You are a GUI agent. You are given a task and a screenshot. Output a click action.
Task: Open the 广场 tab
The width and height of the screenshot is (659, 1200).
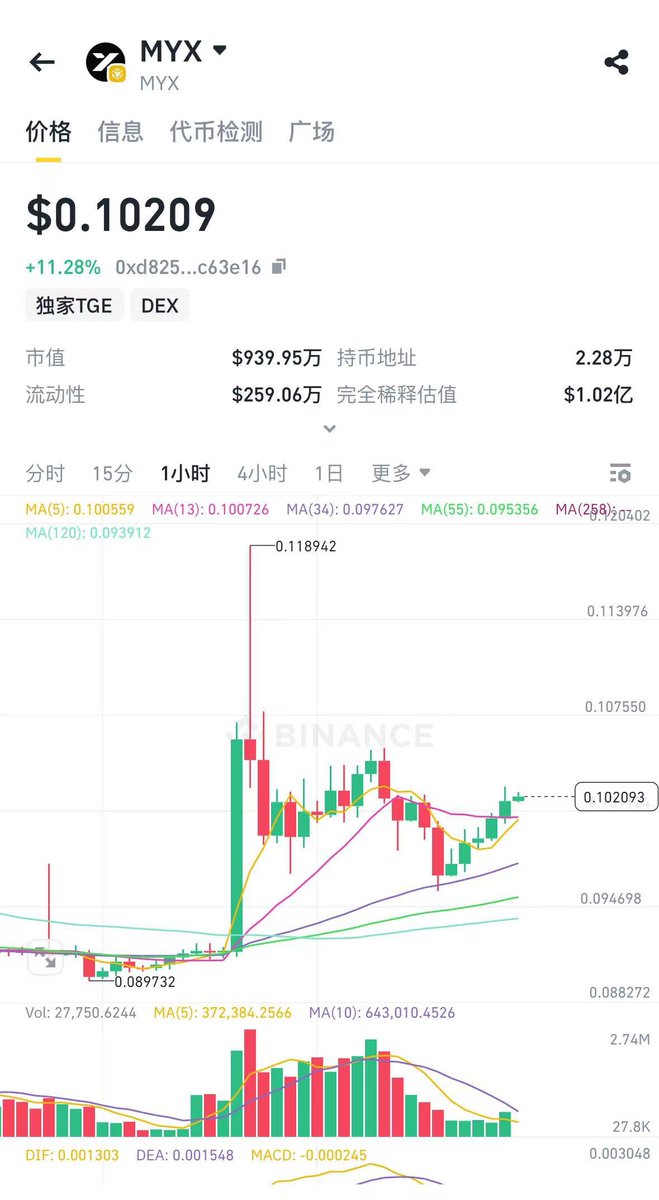311,132
